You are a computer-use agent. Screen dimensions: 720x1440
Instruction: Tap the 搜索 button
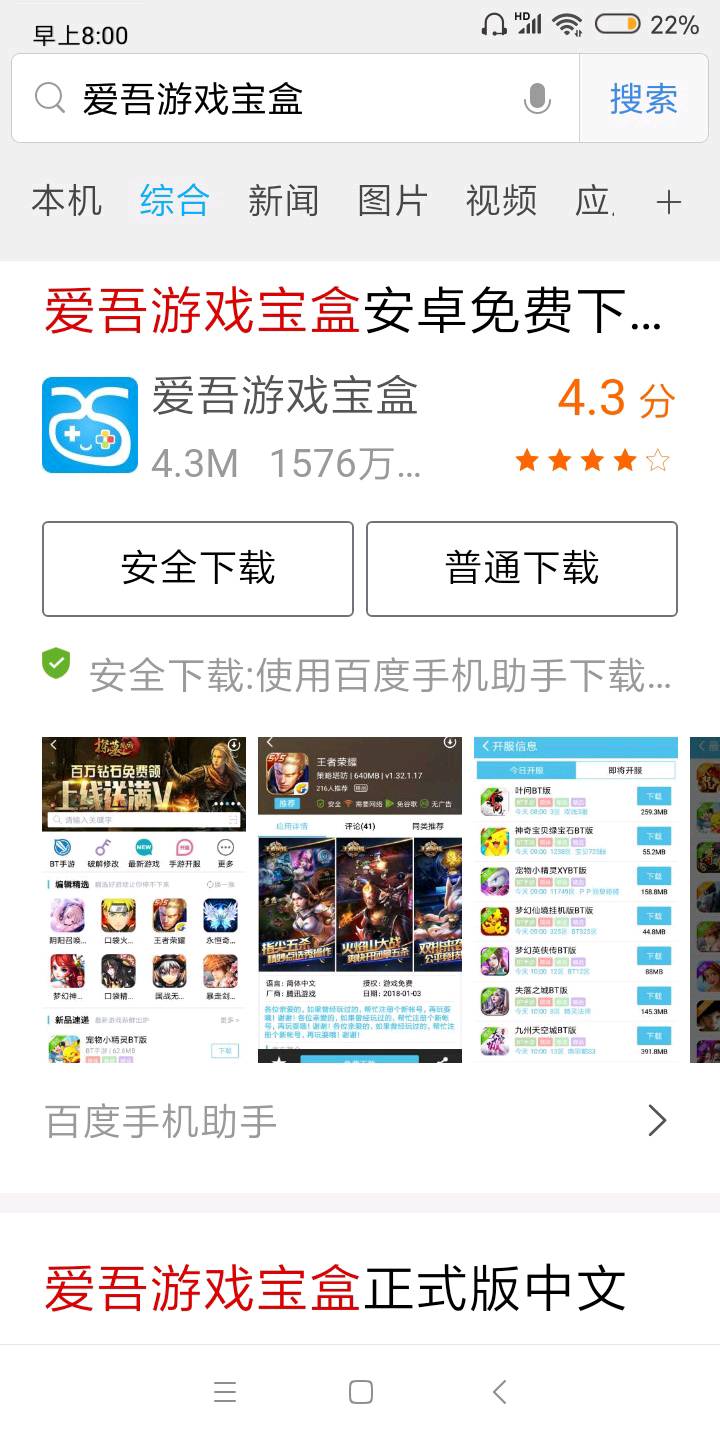pos(643,99)
